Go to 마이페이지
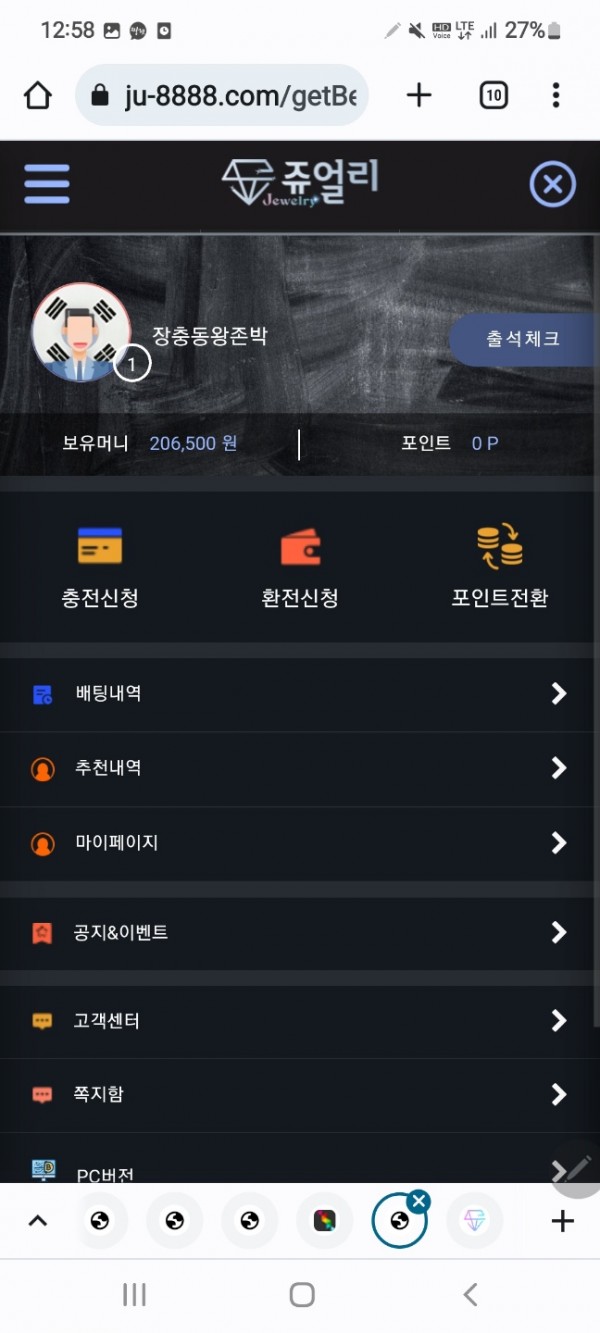The width and height of the screenshot is (600, 1333). [x=300, y=843]
